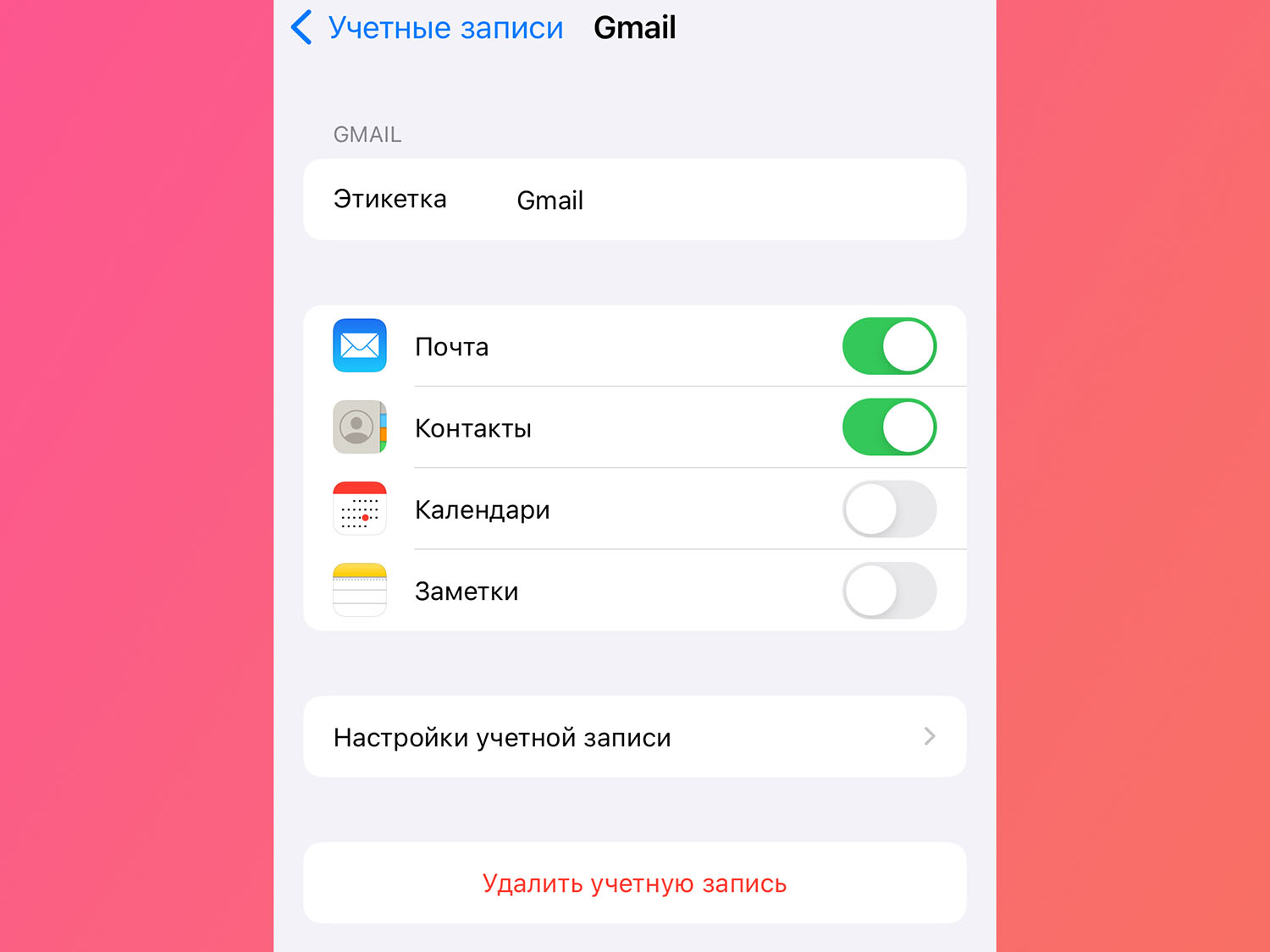Disable the Контакты switch
This screenshot has height=952, width=1270.
pyautogui.click(x=889, y=427)
